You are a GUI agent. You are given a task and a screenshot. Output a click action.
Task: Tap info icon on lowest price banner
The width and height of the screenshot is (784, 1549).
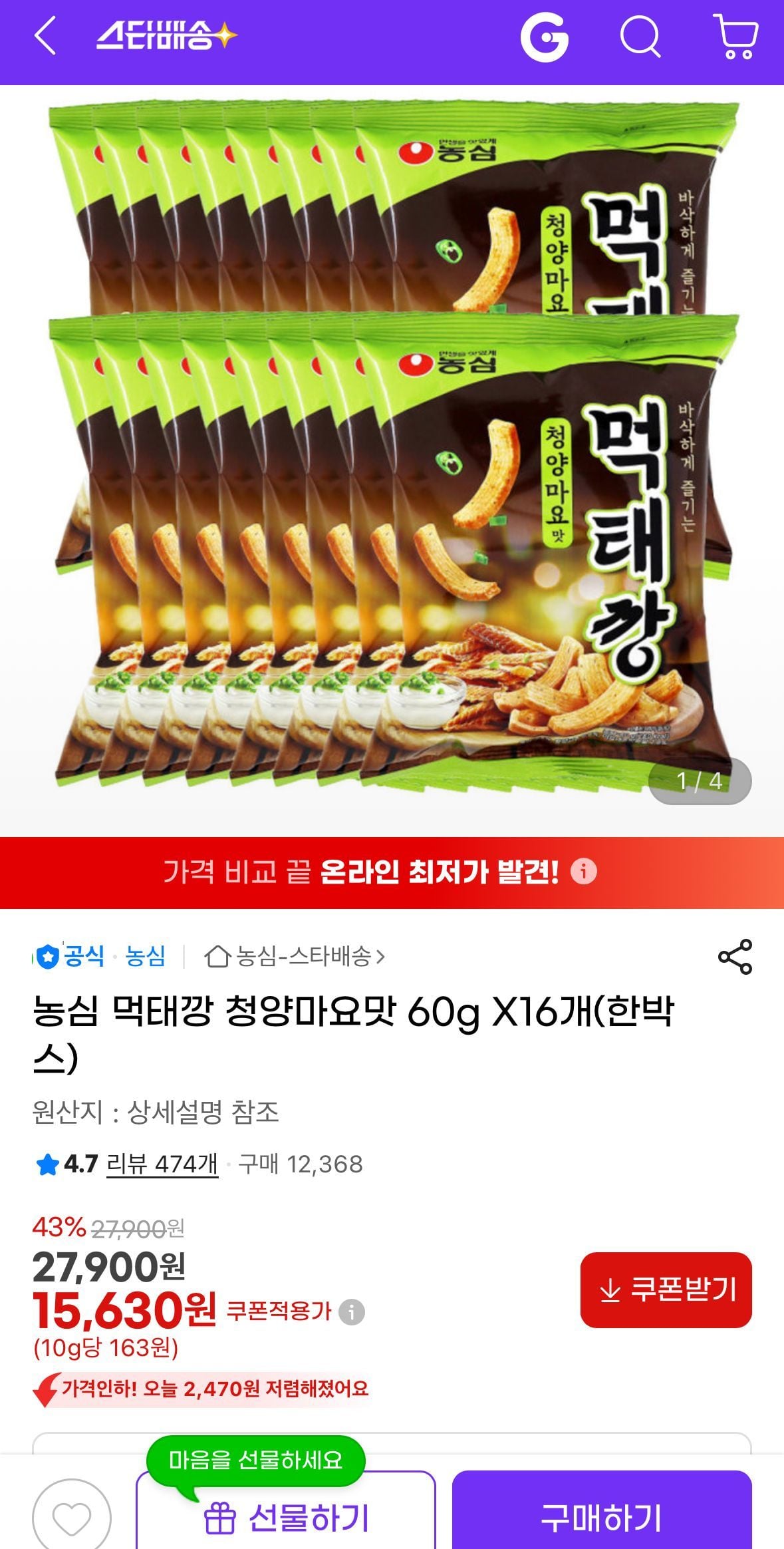pos(584,871)
